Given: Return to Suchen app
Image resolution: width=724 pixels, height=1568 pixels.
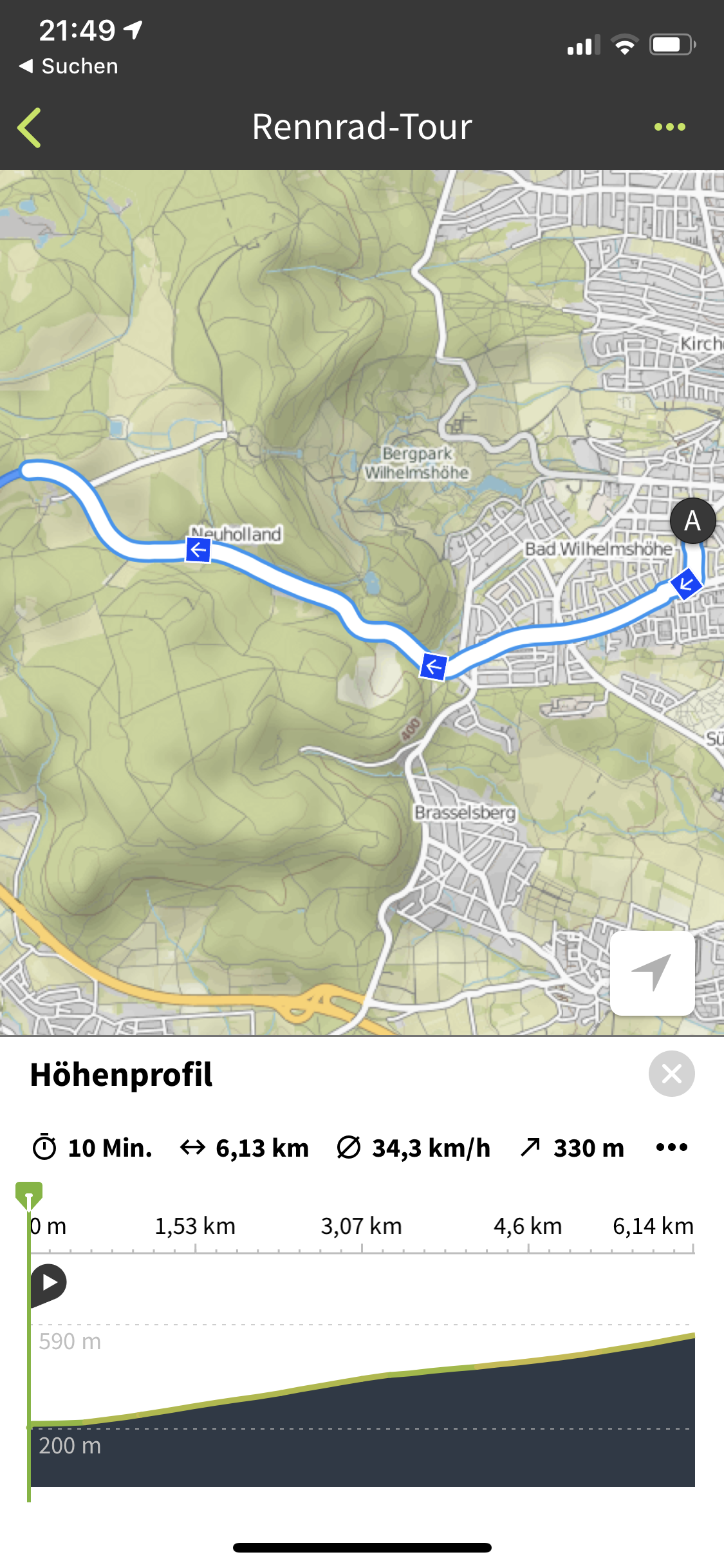Looking at the screenshot, I should (69, 66).
